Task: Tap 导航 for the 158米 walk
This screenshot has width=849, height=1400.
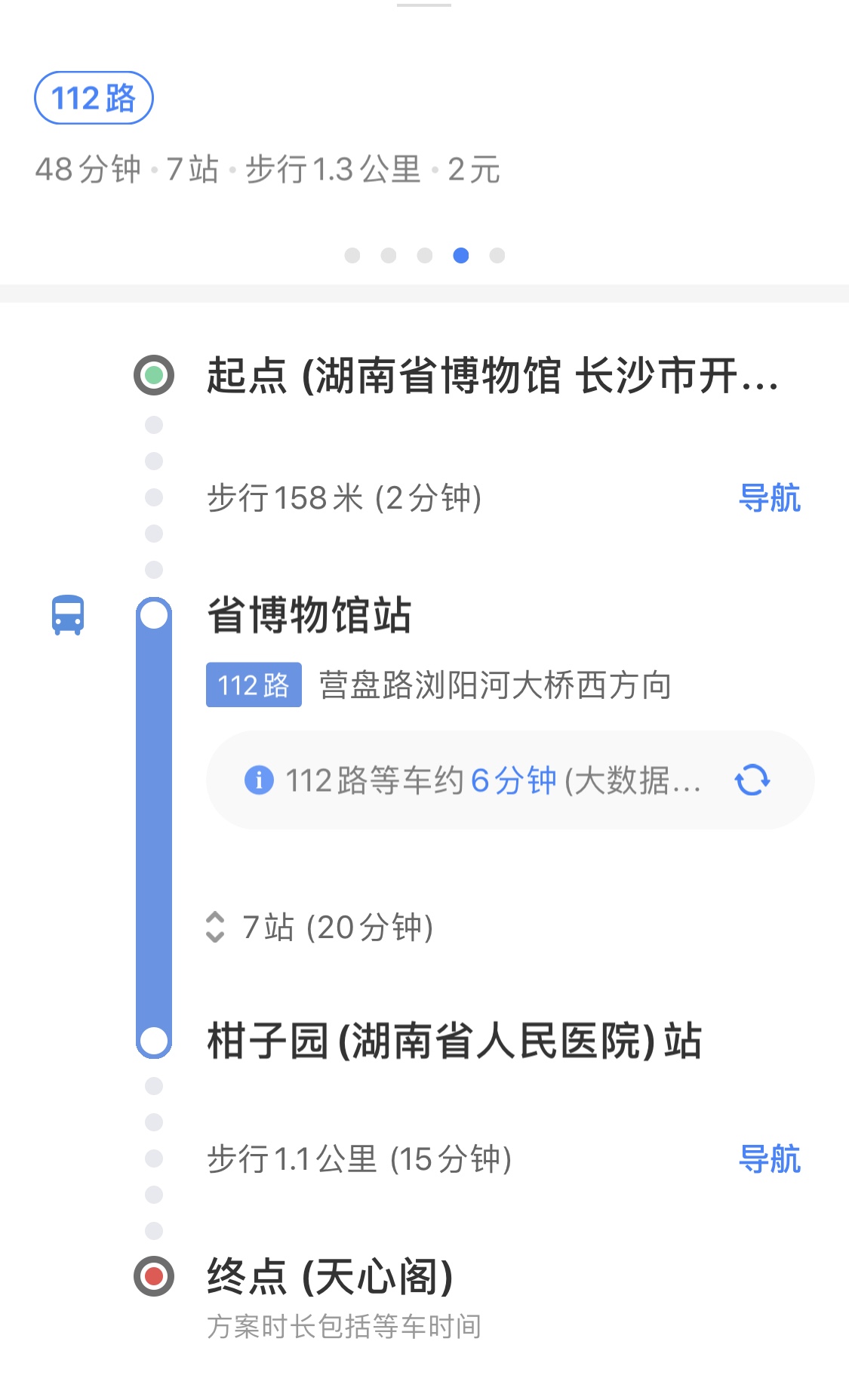Action: click(x=769, y=498)
